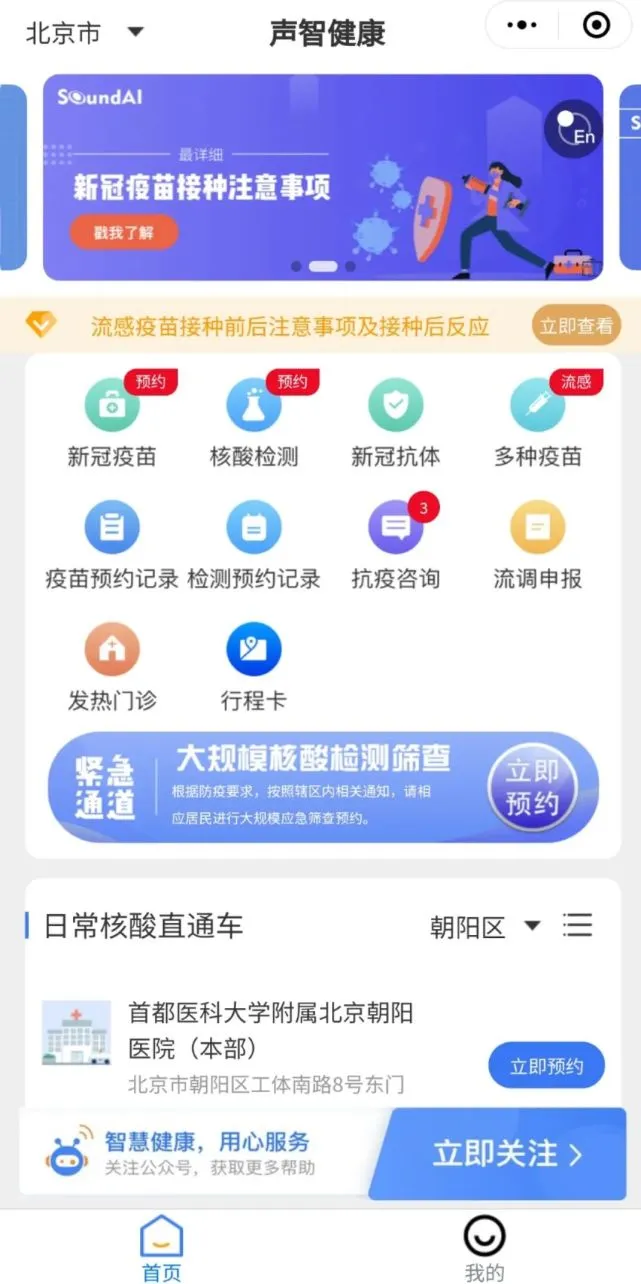The height and width of the screenshot is (1284, 641).
Task: Open the 北京市 city dropdown
Action: (85, 32)
